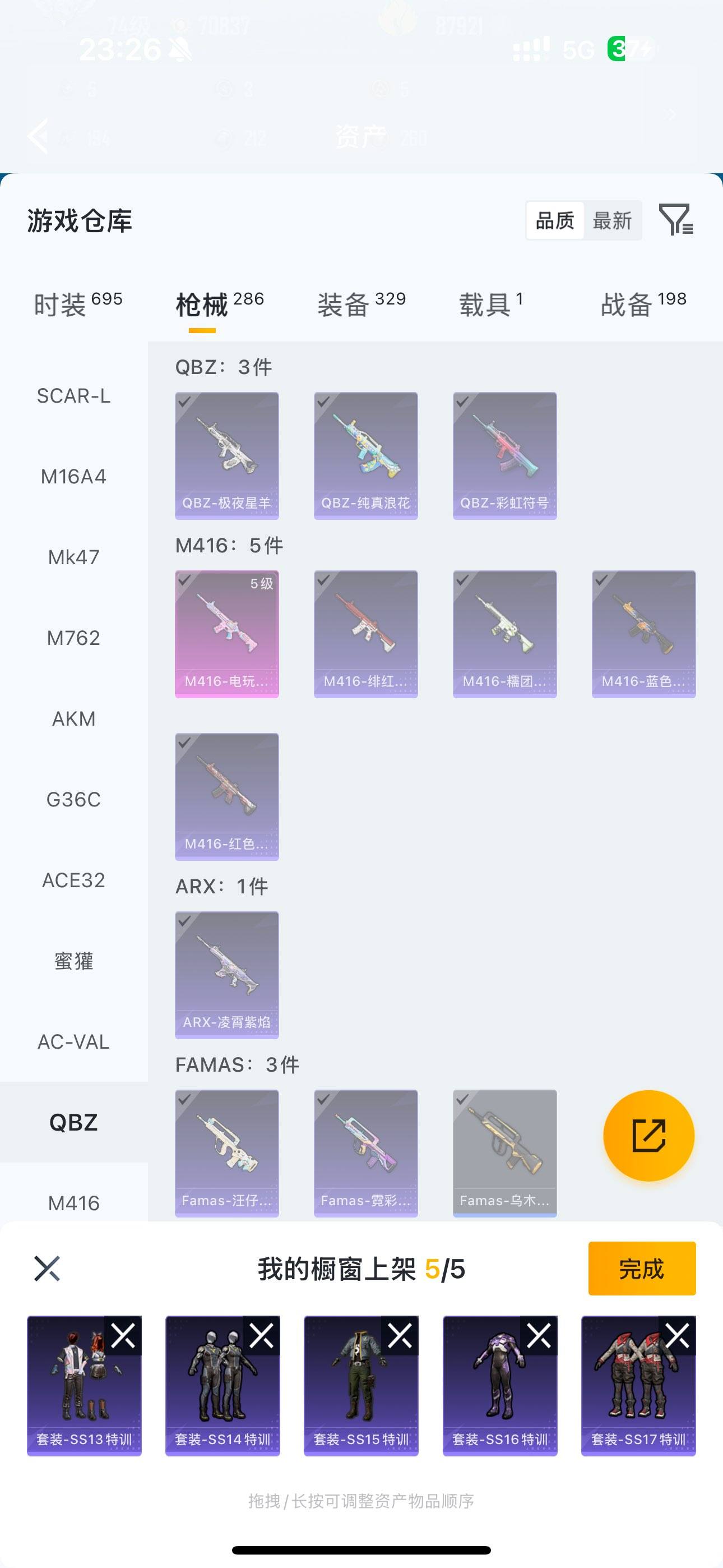723x1568 pixels.
Task: Choose 蜜獾 from the sidebar
Action: (73, 961)
